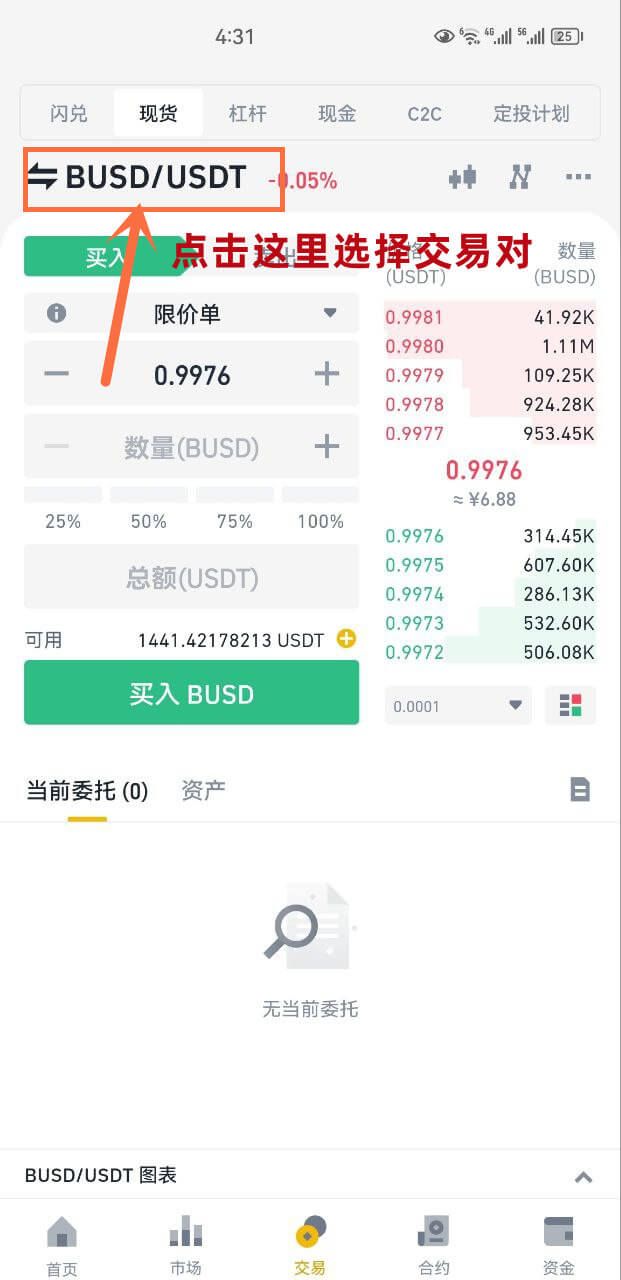Expand the BUSD/USDT 图表 section

tap(583, 1177)
